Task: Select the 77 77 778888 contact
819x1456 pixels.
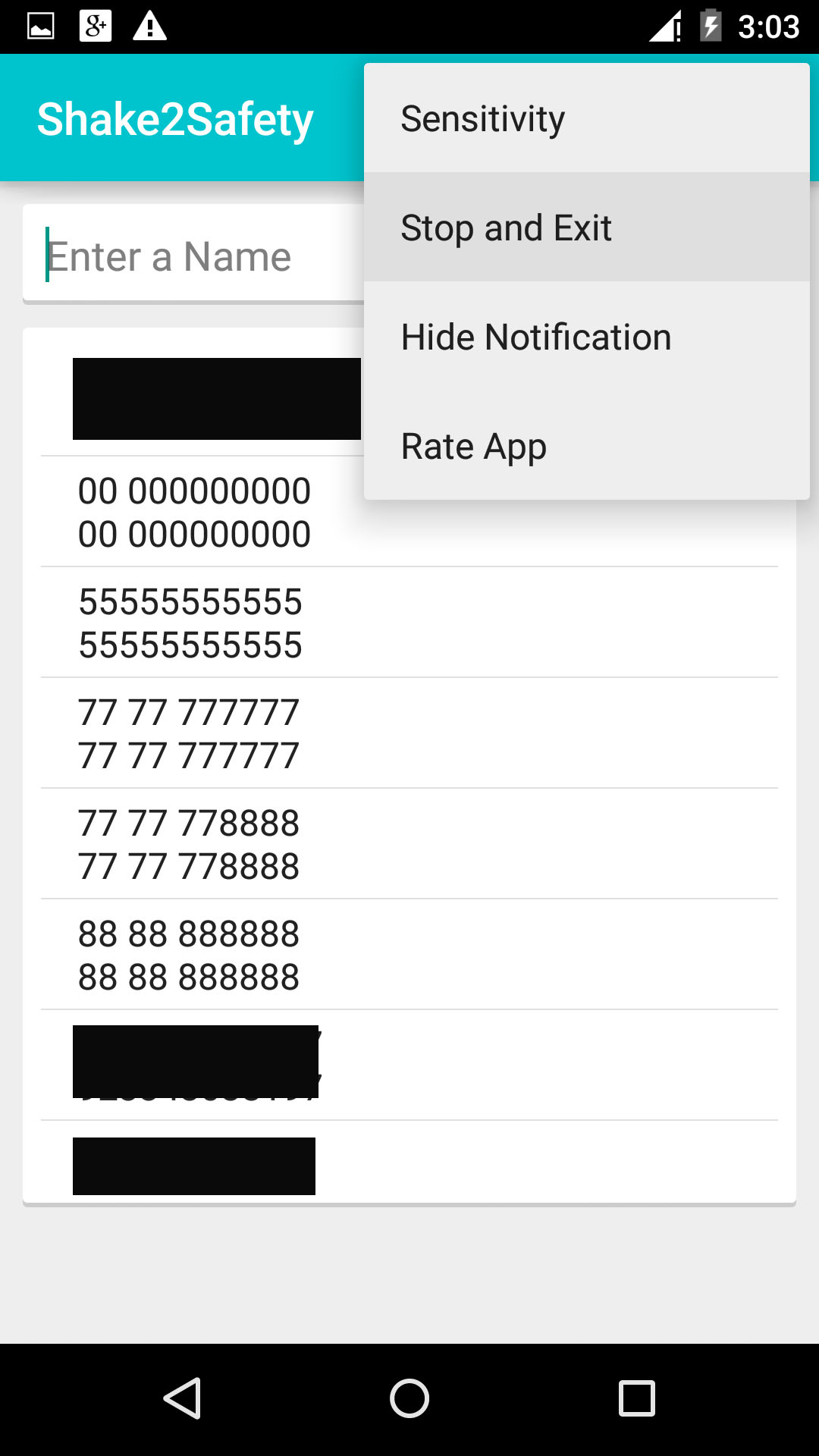Action: pyautogui.click(x=409, y=845)
